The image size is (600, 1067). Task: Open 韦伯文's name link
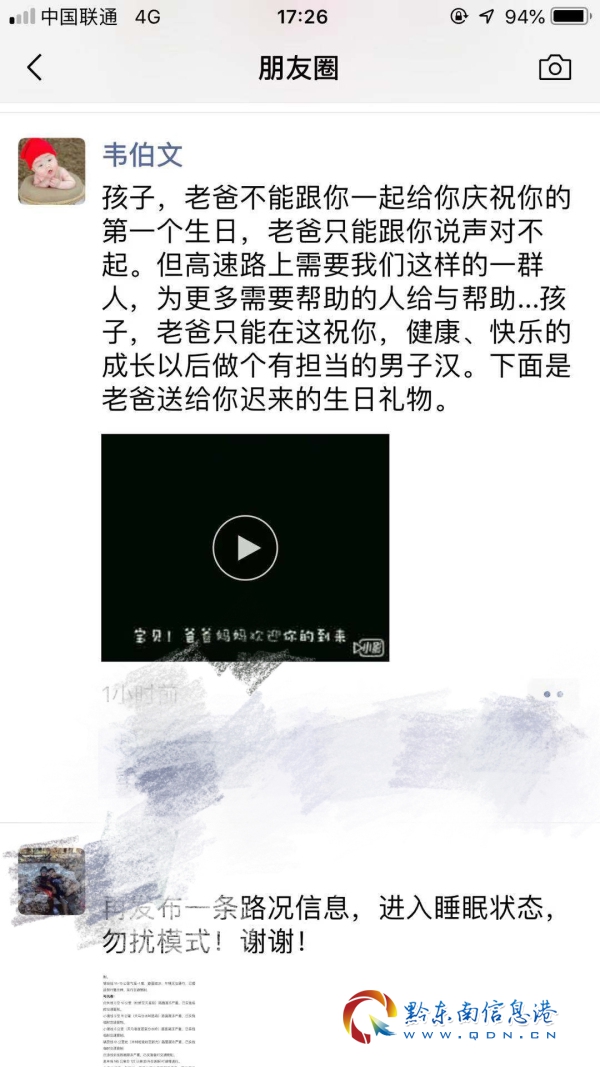143,155
